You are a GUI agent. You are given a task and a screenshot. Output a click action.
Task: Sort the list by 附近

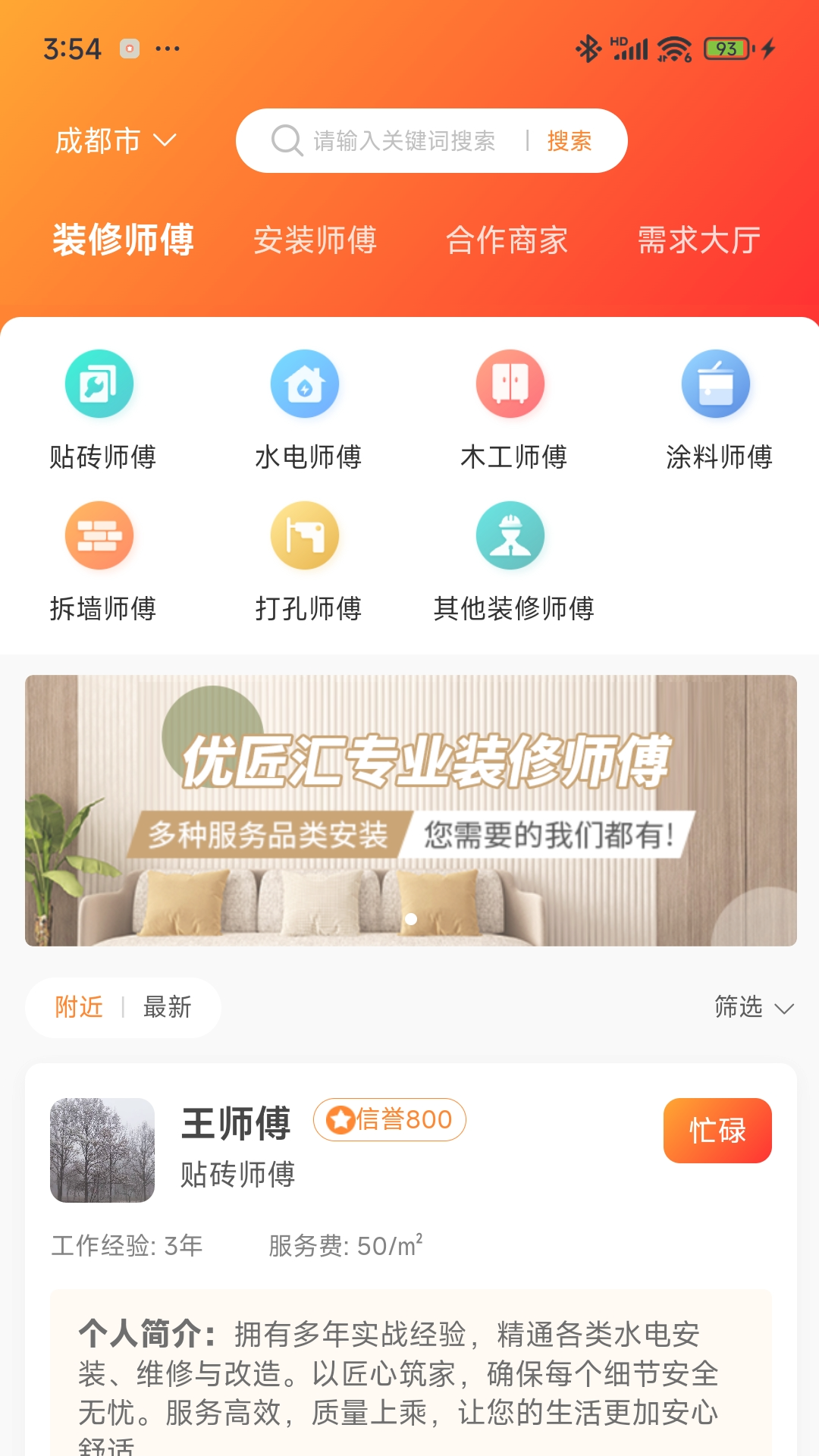point(79,1007)
